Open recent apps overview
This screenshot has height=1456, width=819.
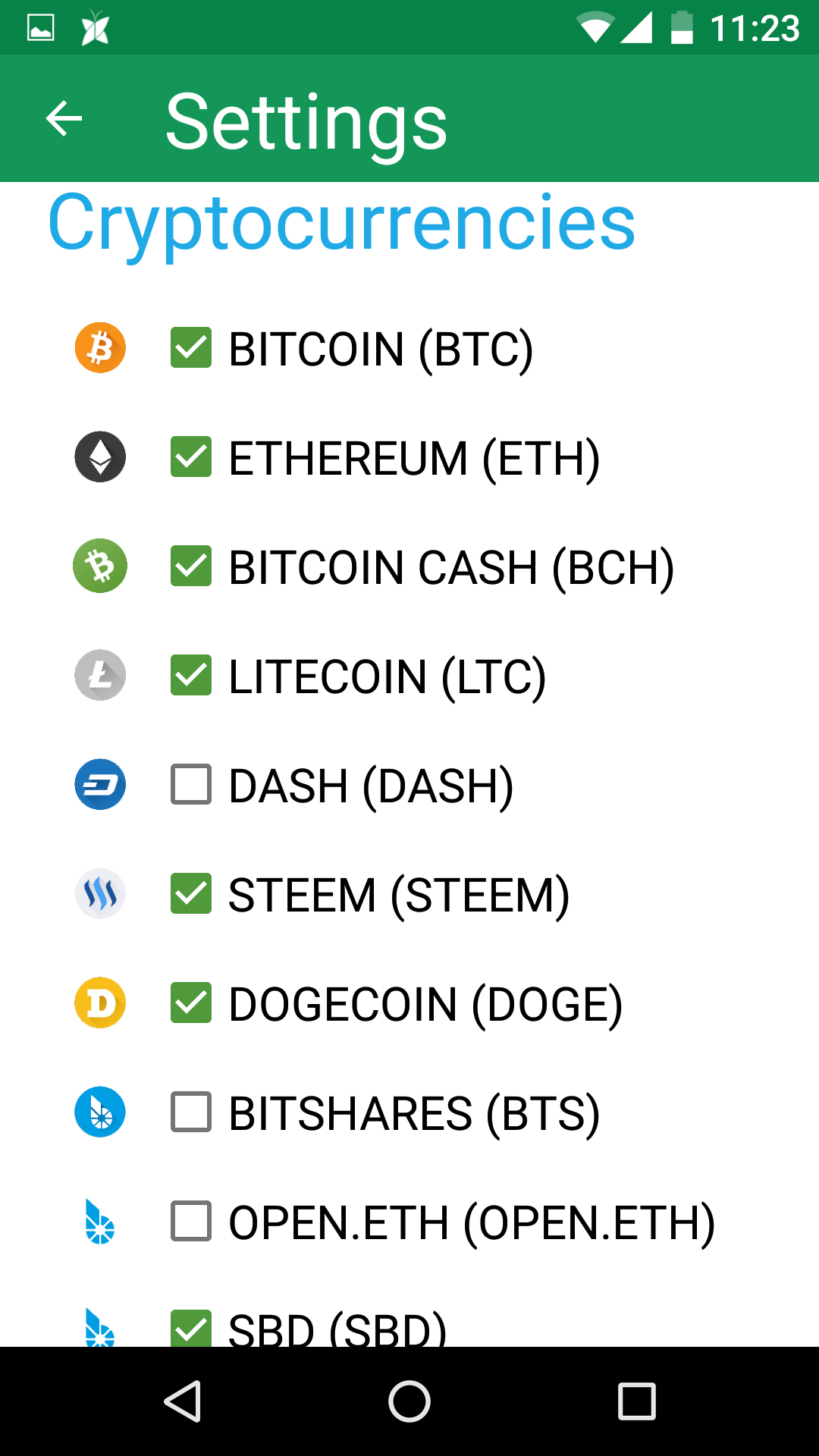tap(637, 1401)
